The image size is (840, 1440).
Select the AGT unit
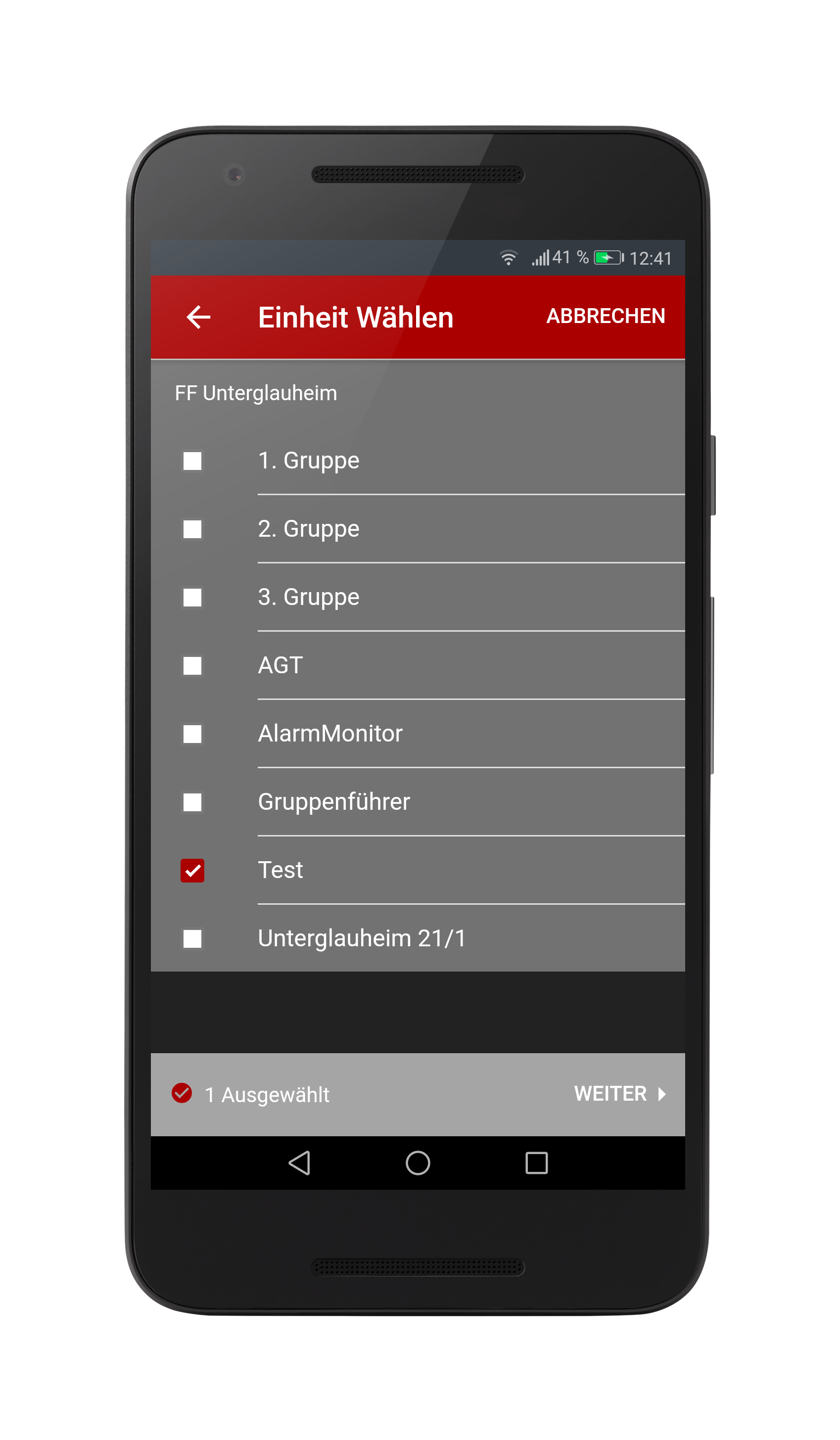[x=418, y=666]
